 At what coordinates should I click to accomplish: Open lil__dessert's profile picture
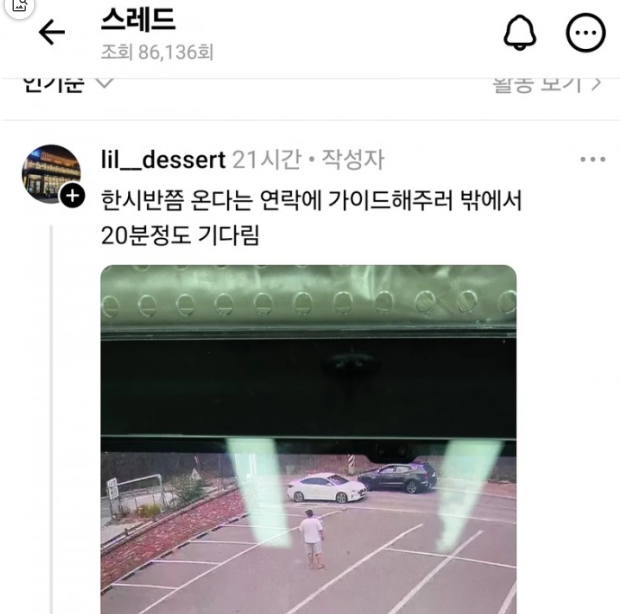(51, 173)
